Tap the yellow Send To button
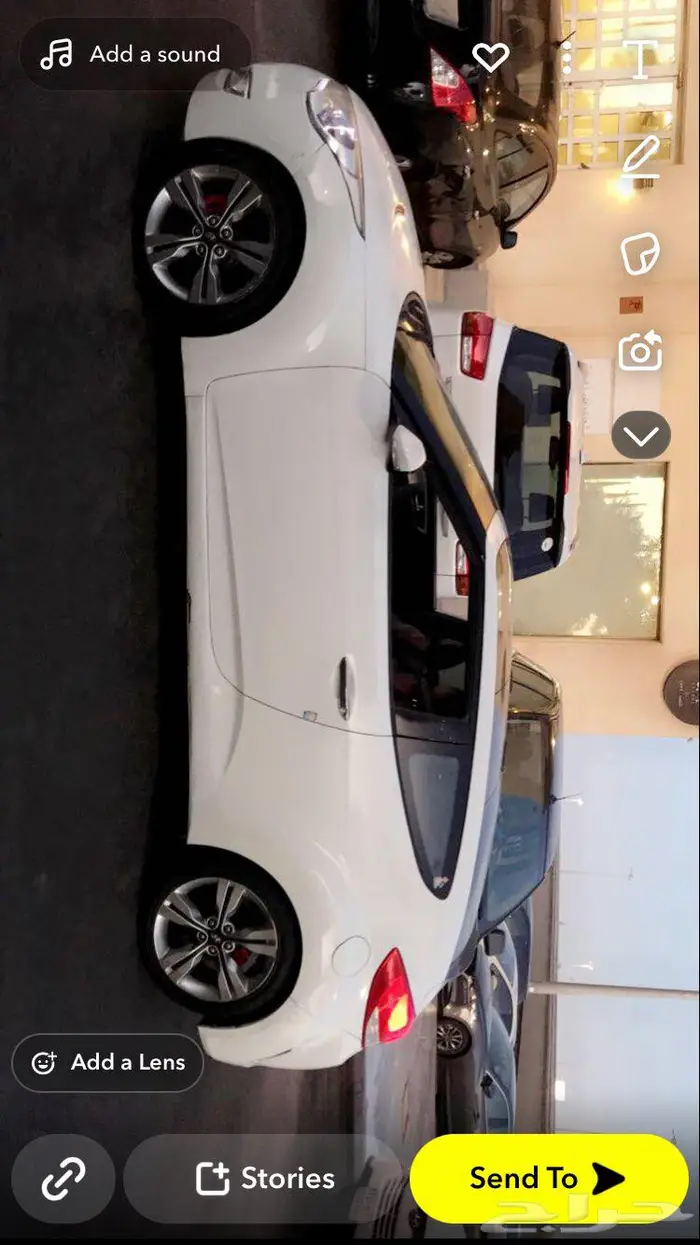Screen dimensions: 700x1245 pyautogui.click(x=548, y=1179)
